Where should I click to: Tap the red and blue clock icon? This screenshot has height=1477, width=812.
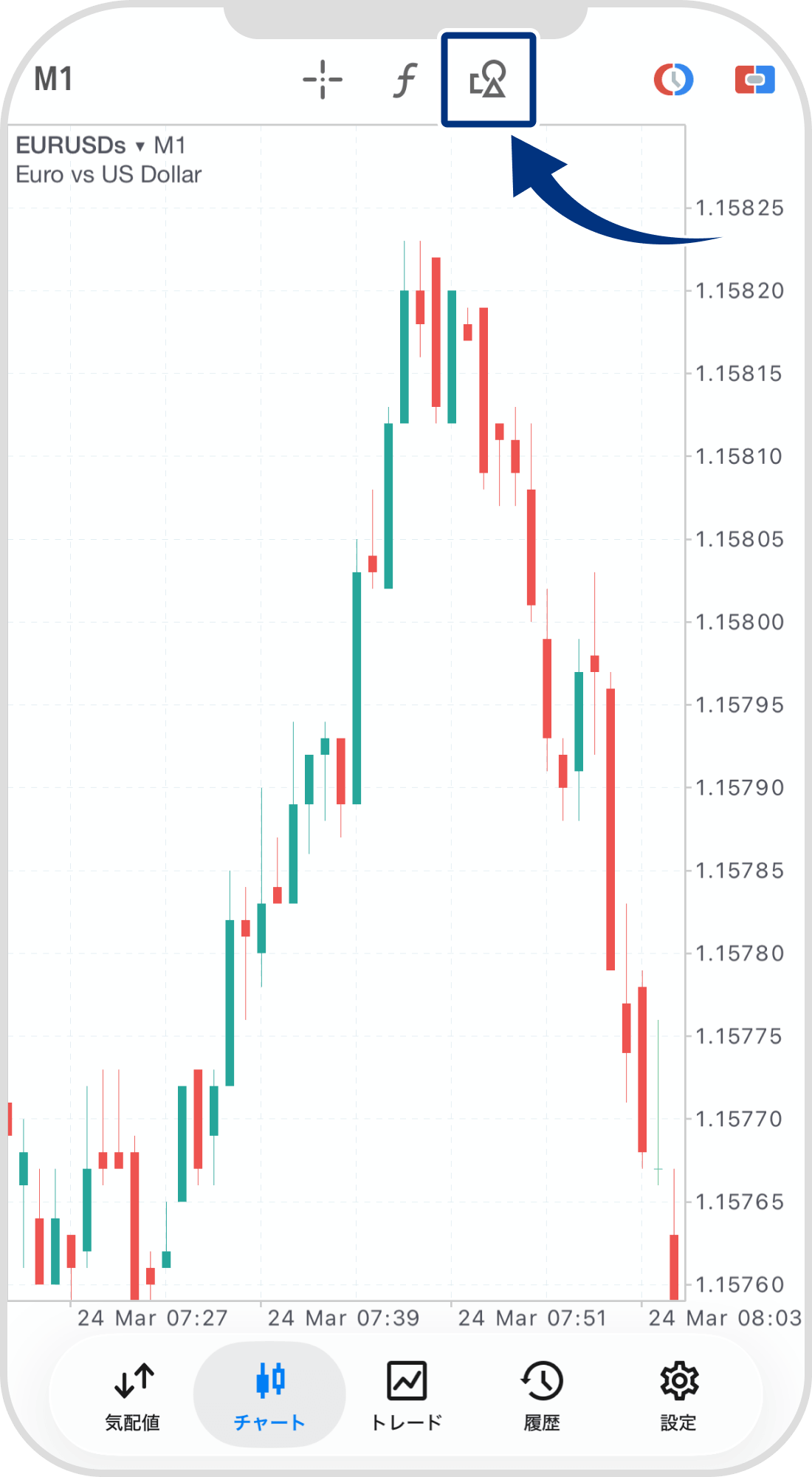pos(673,80)
